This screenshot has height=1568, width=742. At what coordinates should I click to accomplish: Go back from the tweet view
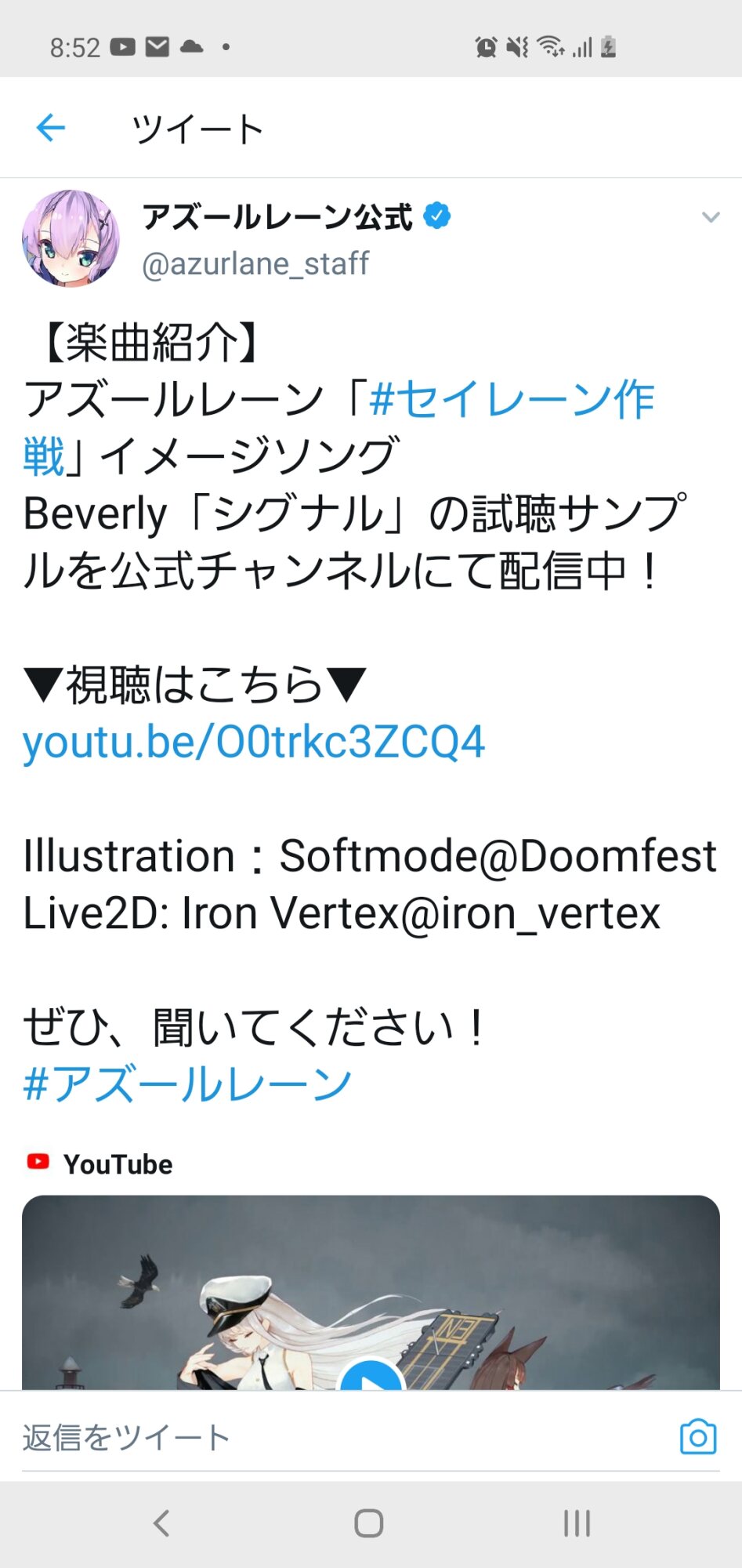(x=51, y=128)
